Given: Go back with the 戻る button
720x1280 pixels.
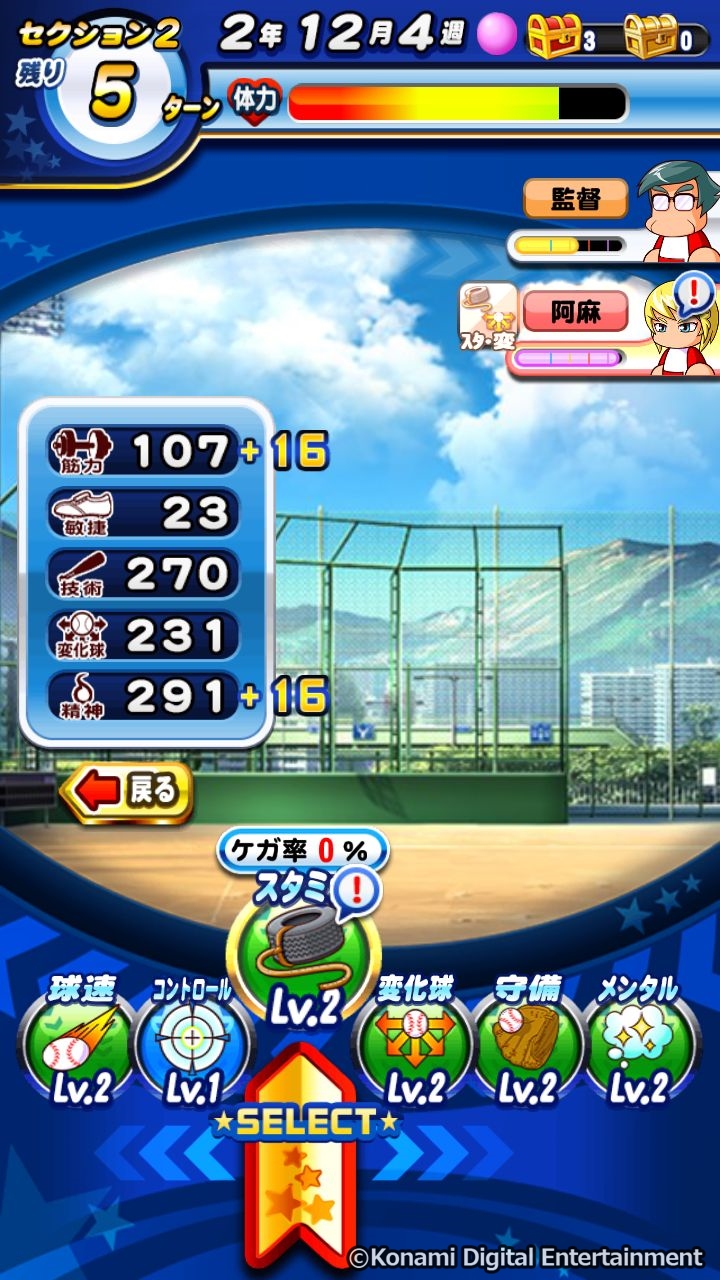Looking at the screenshot, I should (127, 792).
